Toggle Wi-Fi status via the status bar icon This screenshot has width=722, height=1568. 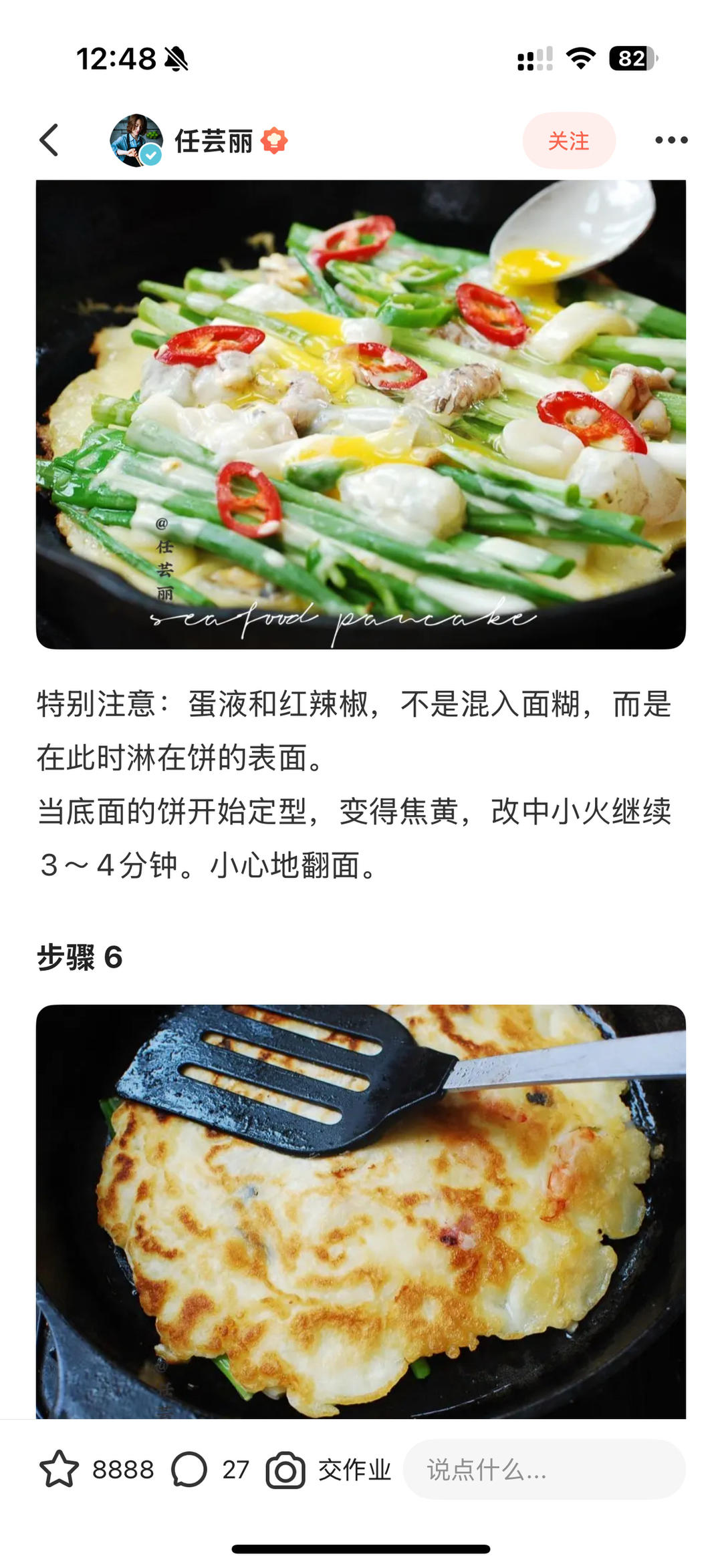(580, 59)
